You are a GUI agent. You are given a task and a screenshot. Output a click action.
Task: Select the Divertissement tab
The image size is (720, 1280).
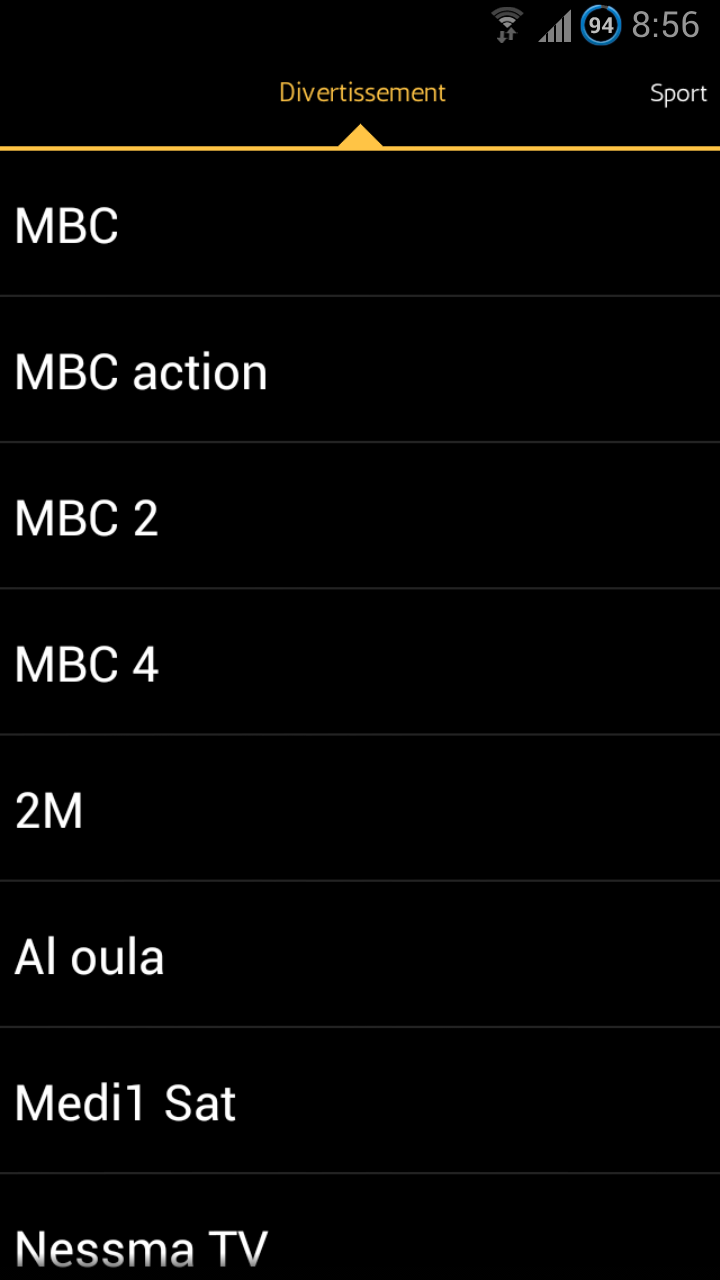[362, 93]
